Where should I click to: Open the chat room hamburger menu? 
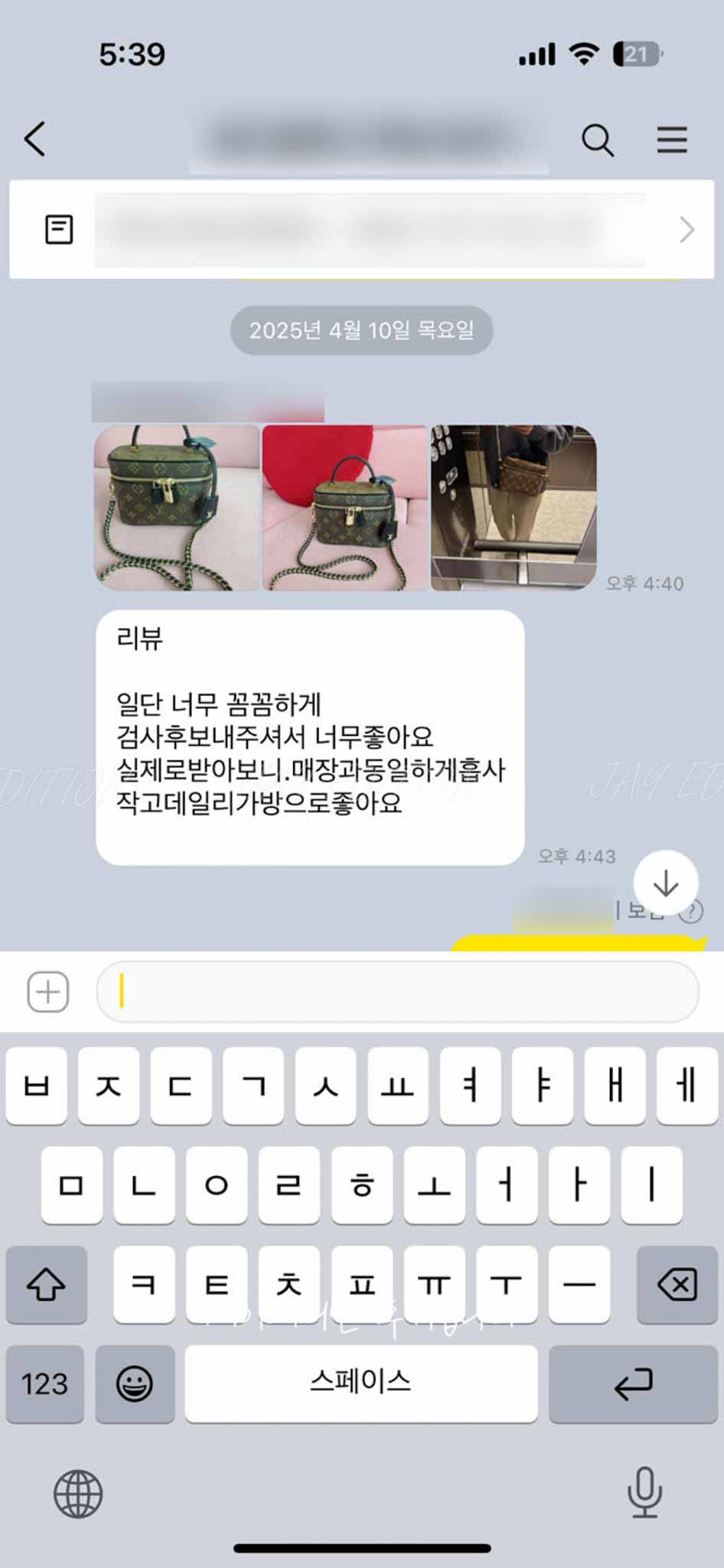(x=671, y=140)
